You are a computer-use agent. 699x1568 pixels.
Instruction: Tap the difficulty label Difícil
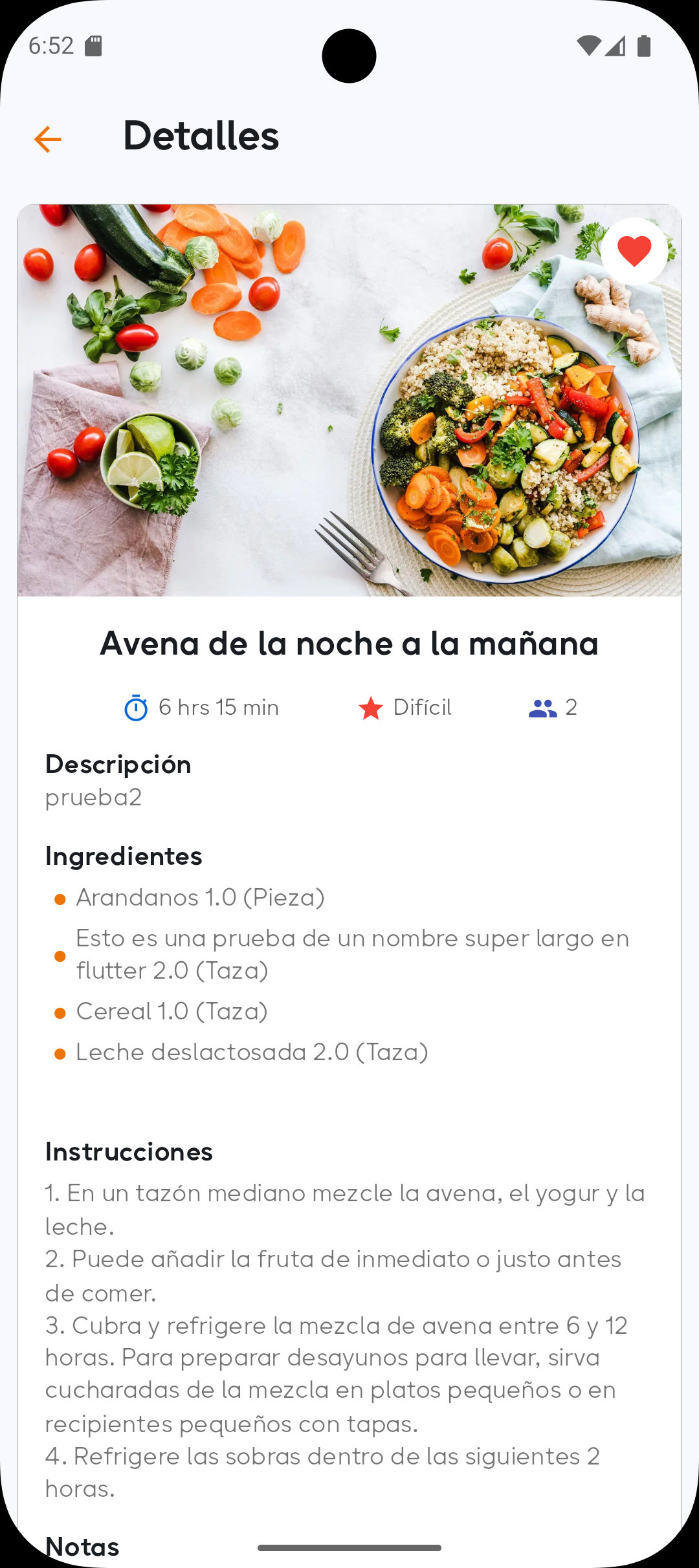tap(422, 706)
